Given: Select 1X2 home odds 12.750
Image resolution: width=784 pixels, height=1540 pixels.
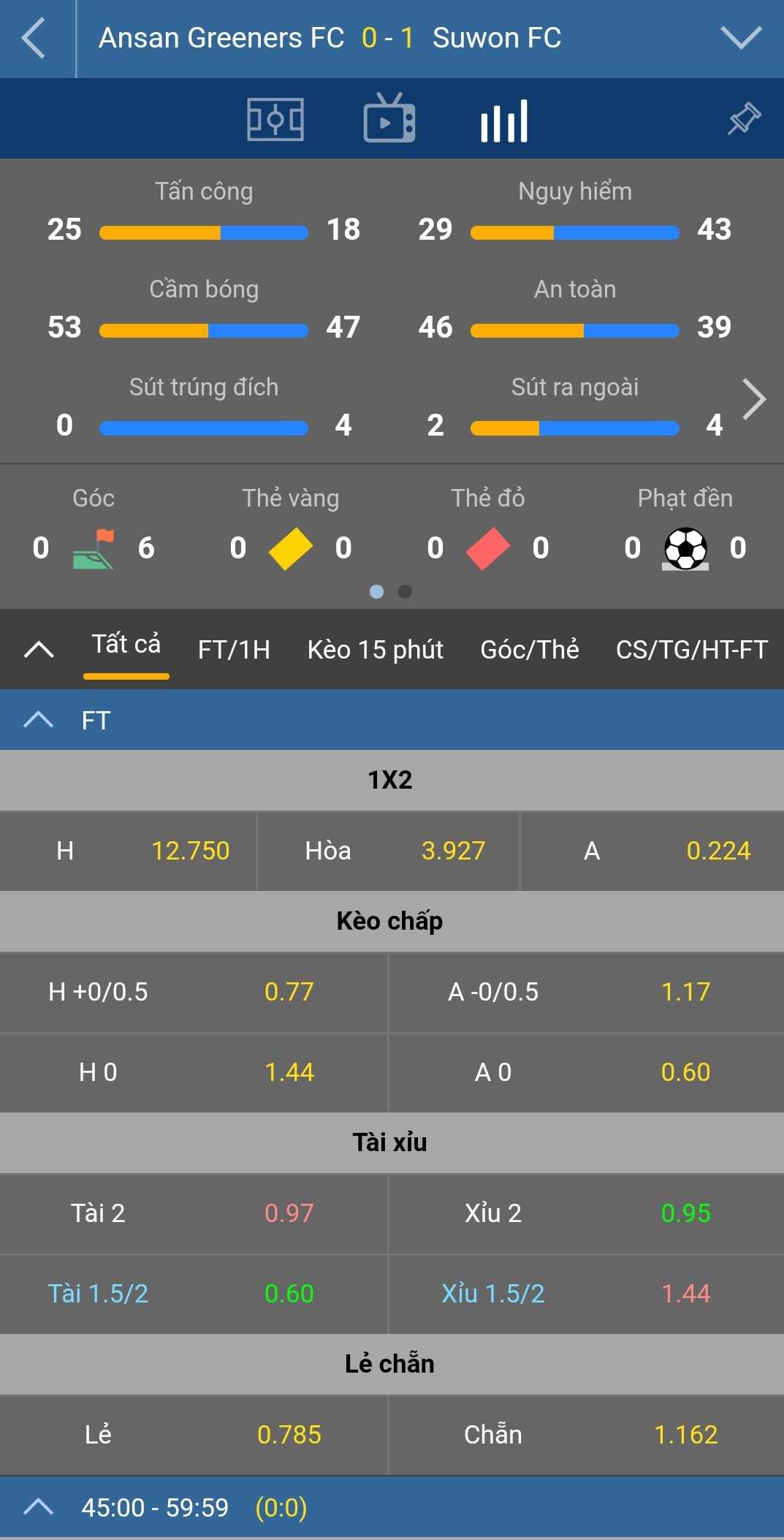Looking at the screenshot, I should coord(129,851).
